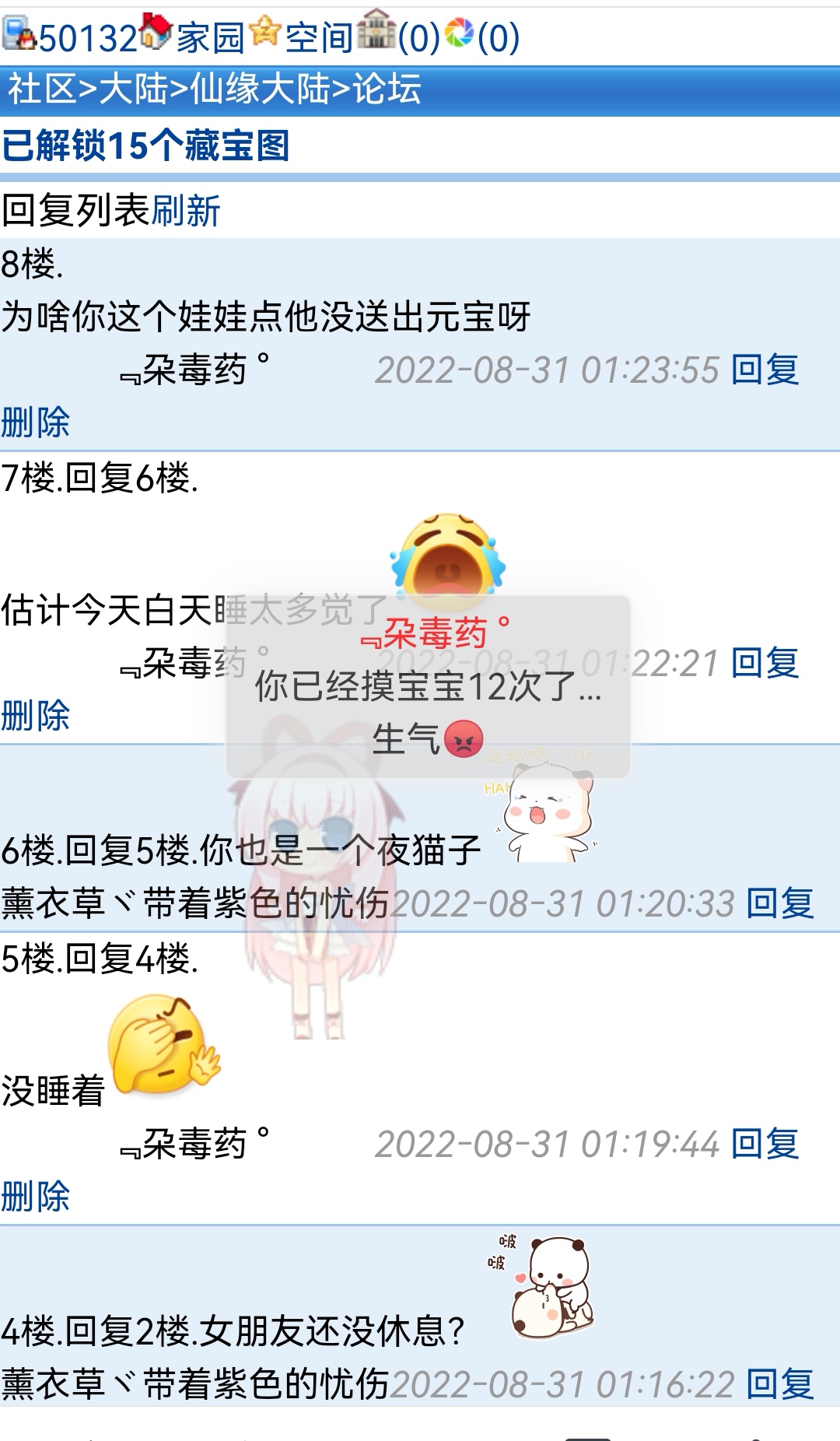
Task: Reply to the 5楼 comment at 01:19:44
Action: [765, 1145]
